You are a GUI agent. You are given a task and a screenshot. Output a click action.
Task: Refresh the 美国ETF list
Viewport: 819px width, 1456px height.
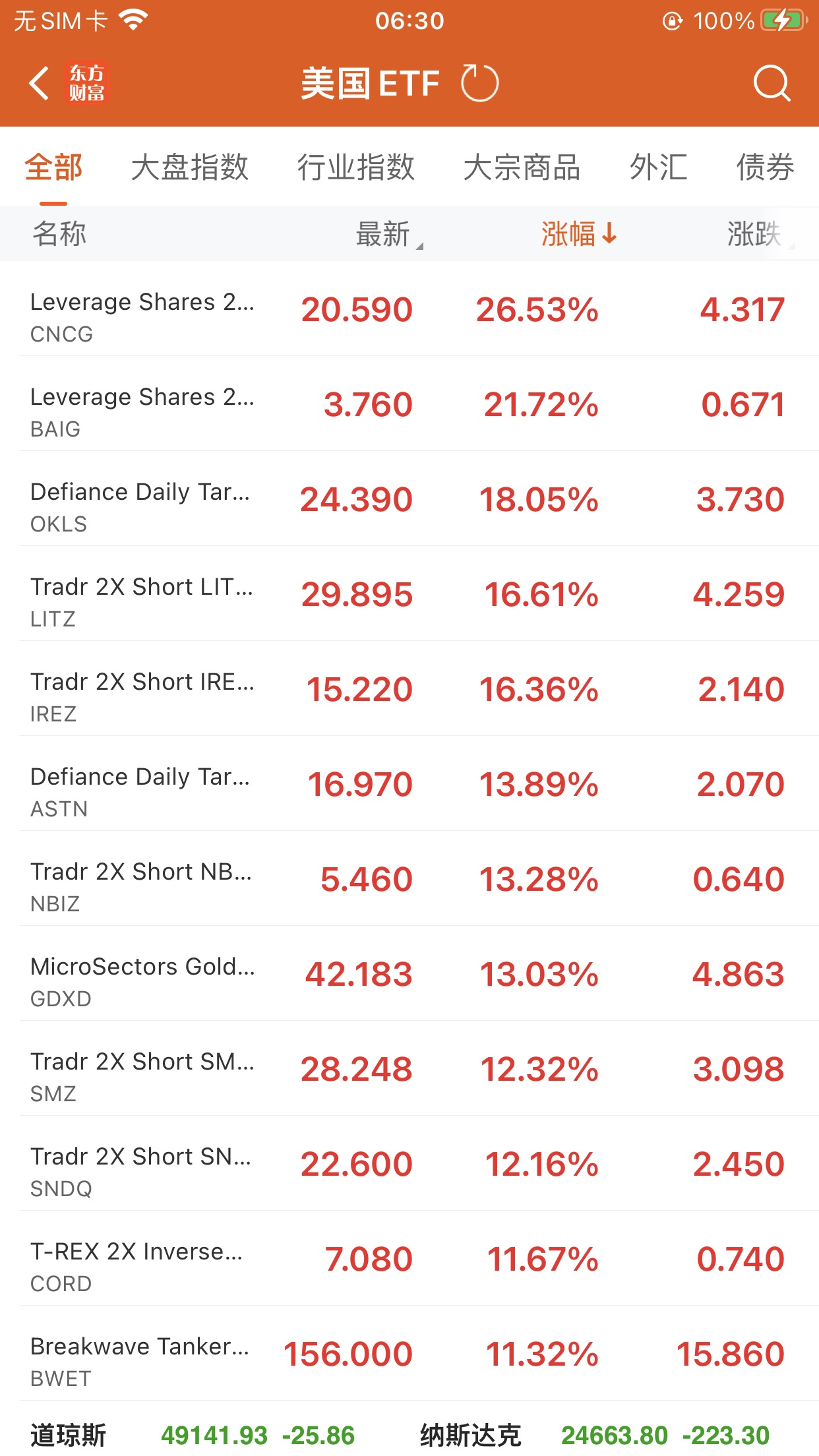pyautogui.click(x=479, y=84)
